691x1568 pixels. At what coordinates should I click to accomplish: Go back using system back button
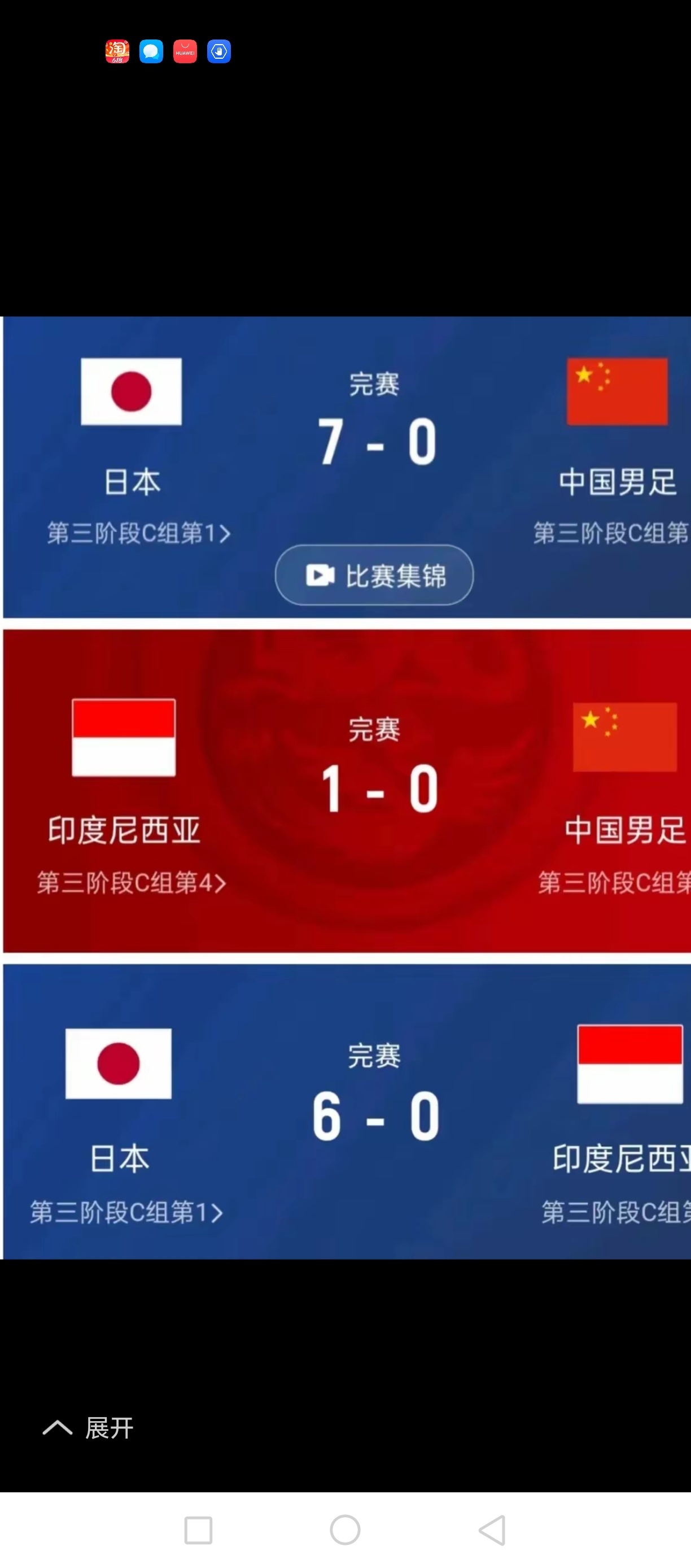tap(492, 1530)
